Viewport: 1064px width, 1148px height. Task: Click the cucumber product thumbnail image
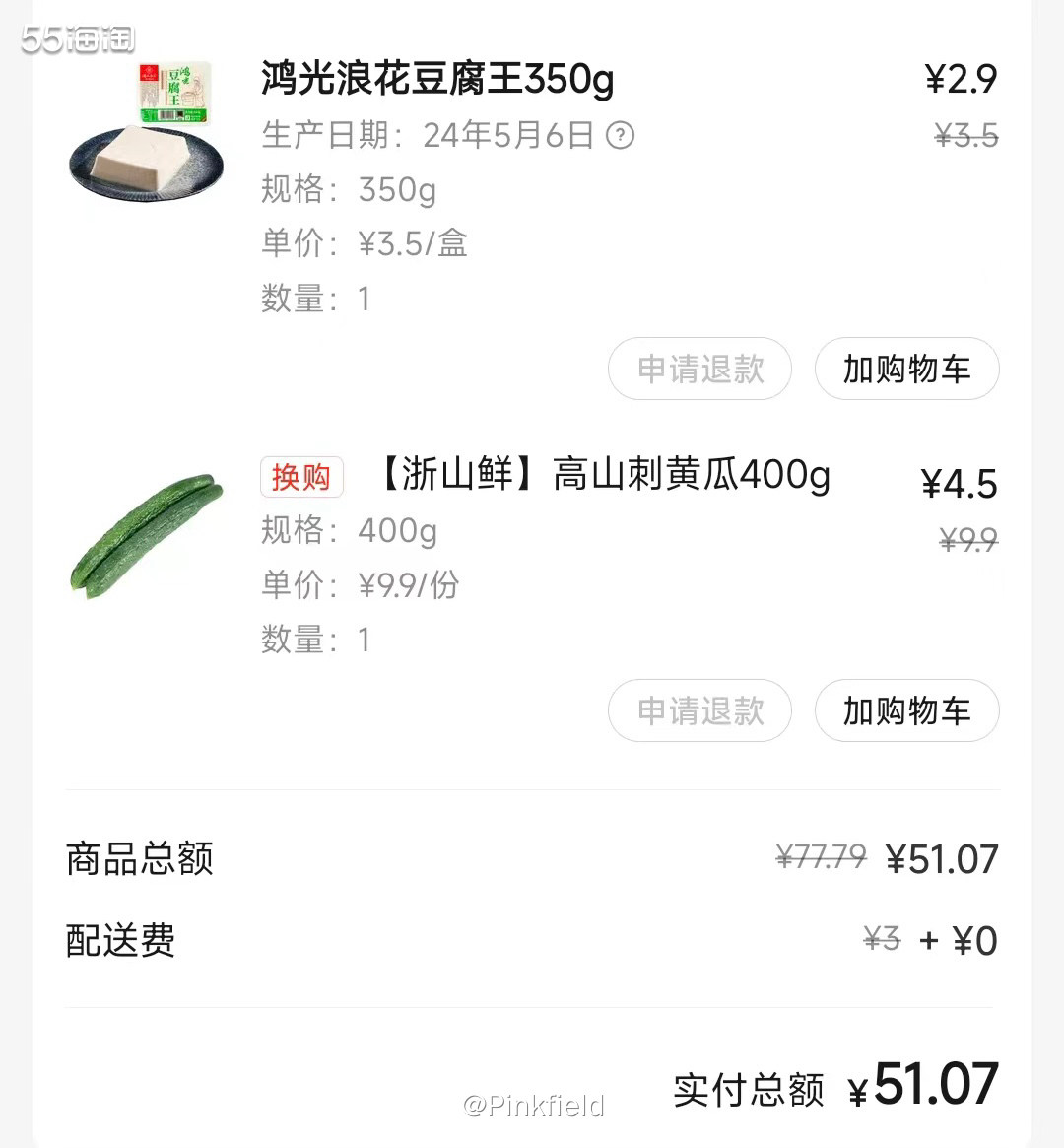pyautogui.click(x=146, y=537)
